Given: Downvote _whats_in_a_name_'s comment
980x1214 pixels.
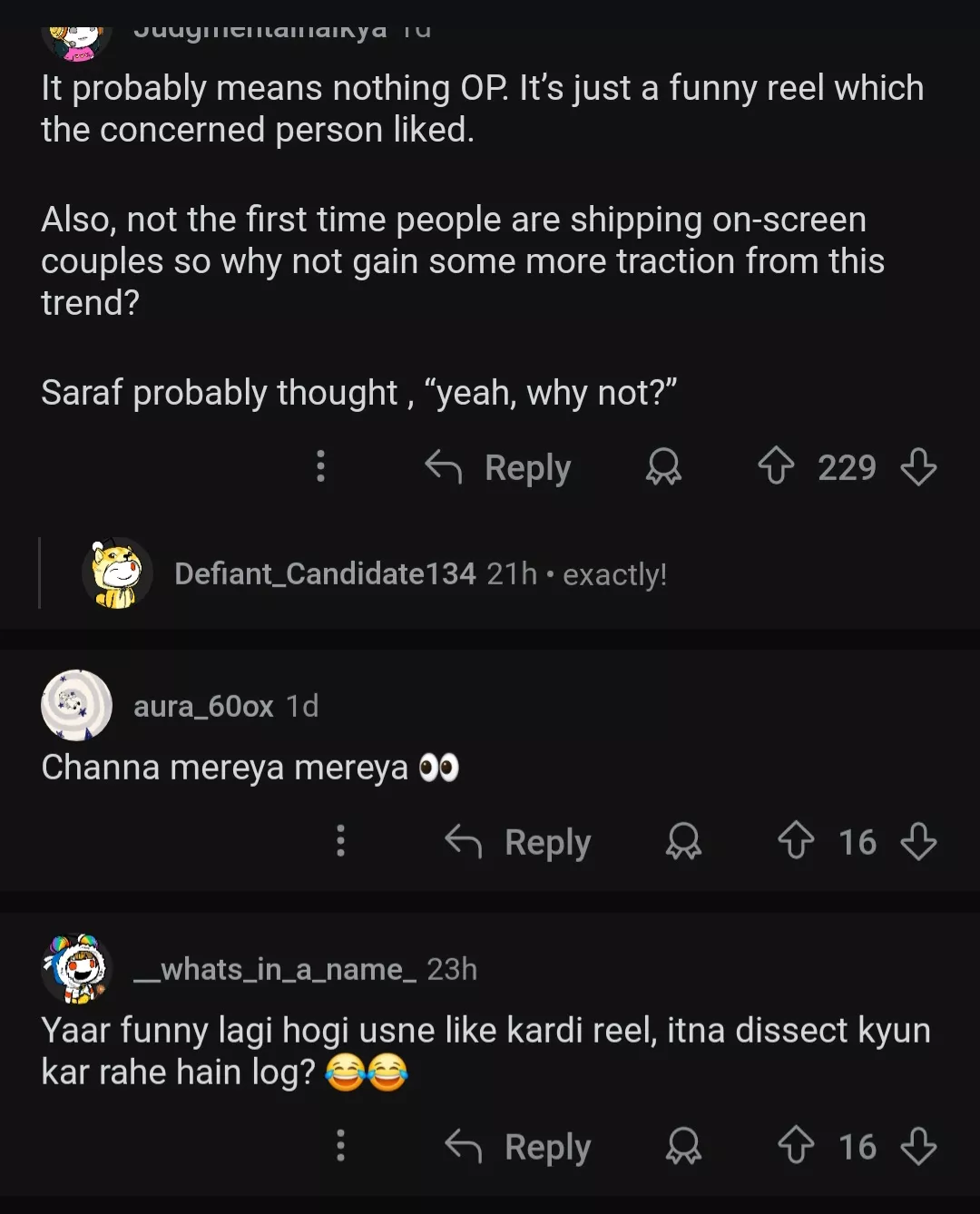Looking at the screenshot, I should tap(918, 1146).
